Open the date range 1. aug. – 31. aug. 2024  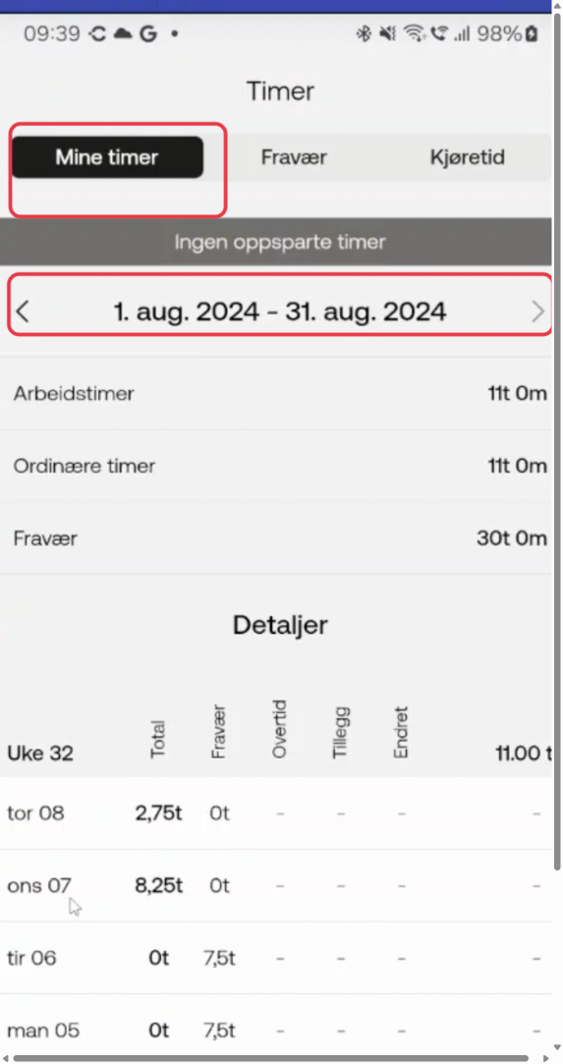[279, 311]
